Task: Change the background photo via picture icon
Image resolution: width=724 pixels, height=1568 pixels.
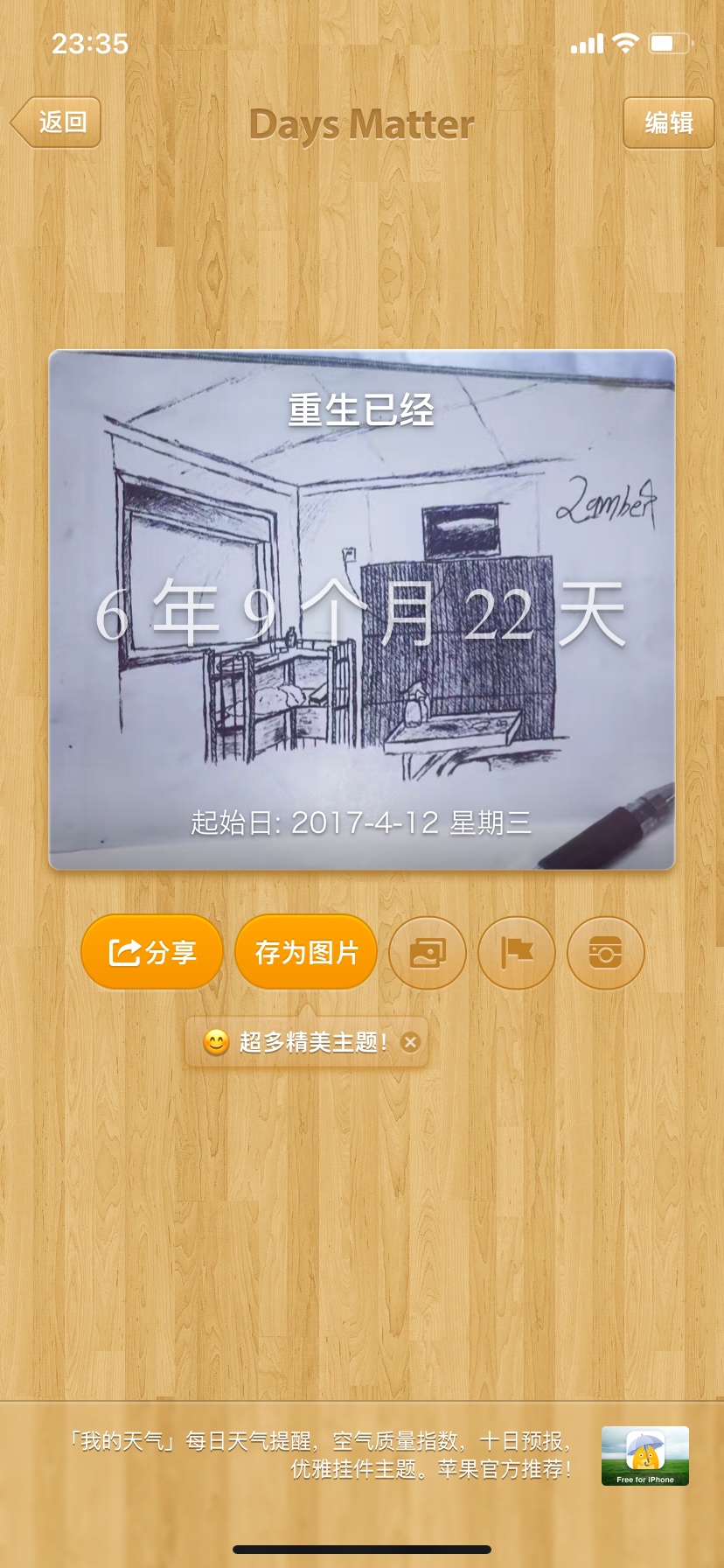Action: point(428,953)
